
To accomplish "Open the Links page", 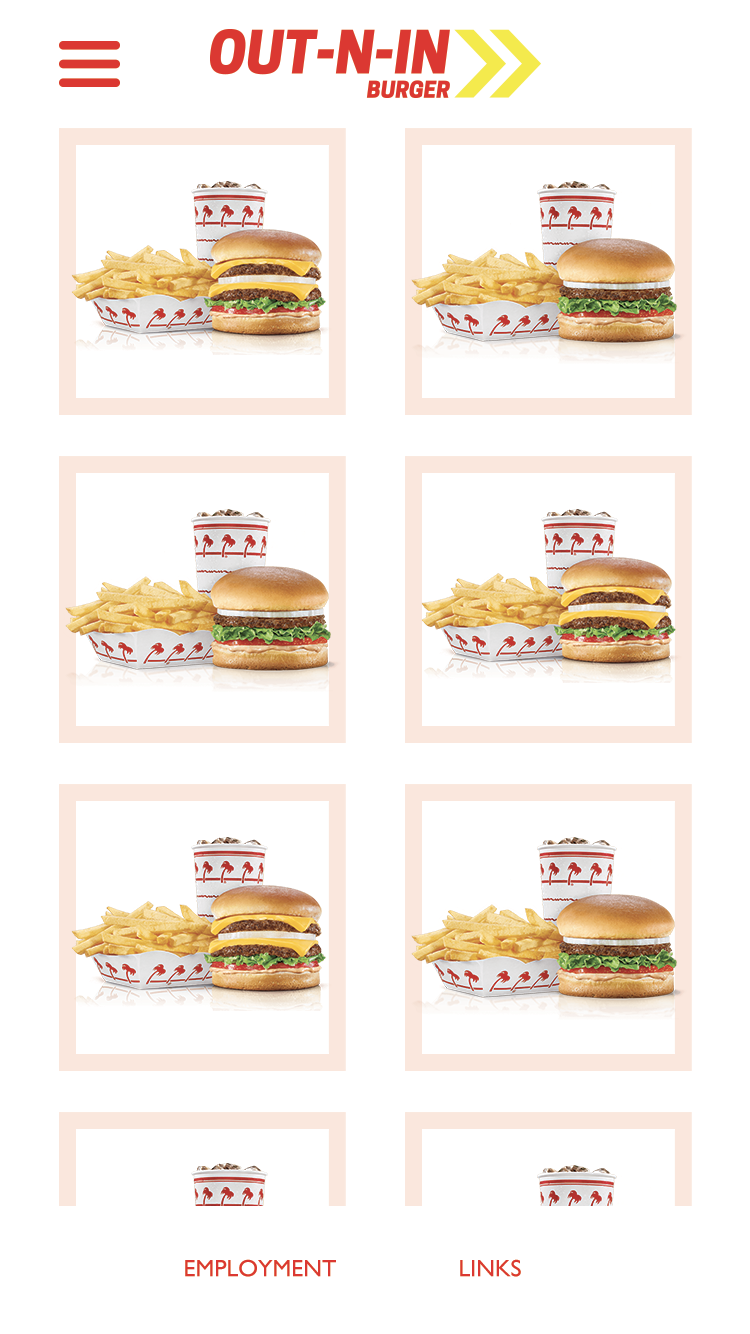I will click(490, 1268).
